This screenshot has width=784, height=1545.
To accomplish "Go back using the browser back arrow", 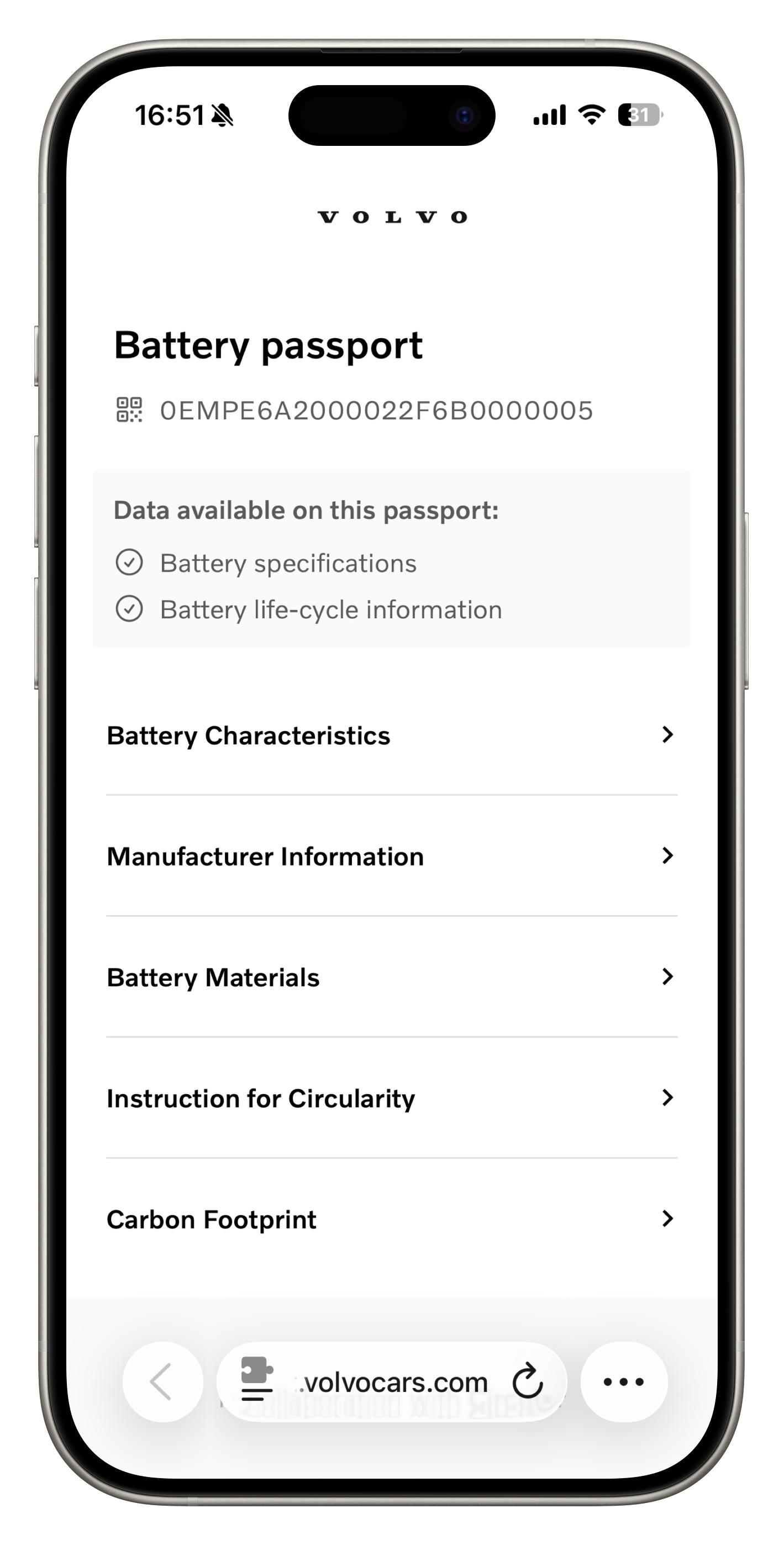I will point(162,1382).
